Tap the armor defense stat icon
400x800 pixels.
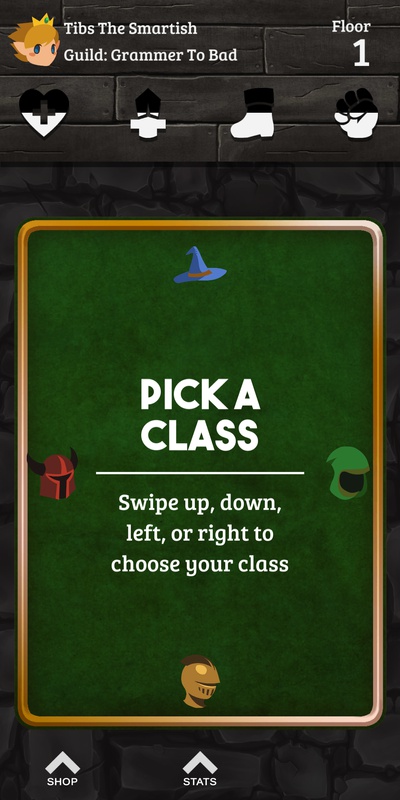pos(148,113)
